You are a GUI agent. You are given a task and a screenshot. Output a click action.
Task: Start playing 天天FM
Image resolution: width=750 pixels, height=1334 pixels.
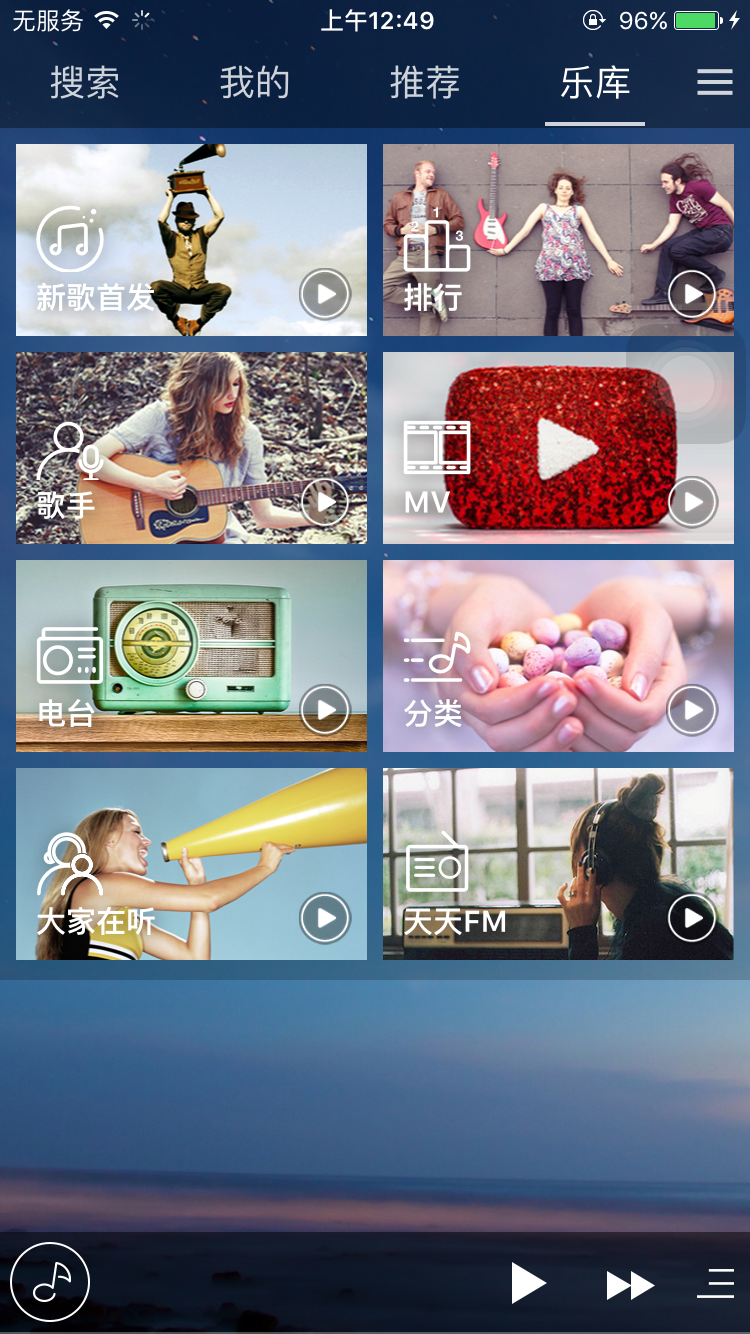coord(692,918)
